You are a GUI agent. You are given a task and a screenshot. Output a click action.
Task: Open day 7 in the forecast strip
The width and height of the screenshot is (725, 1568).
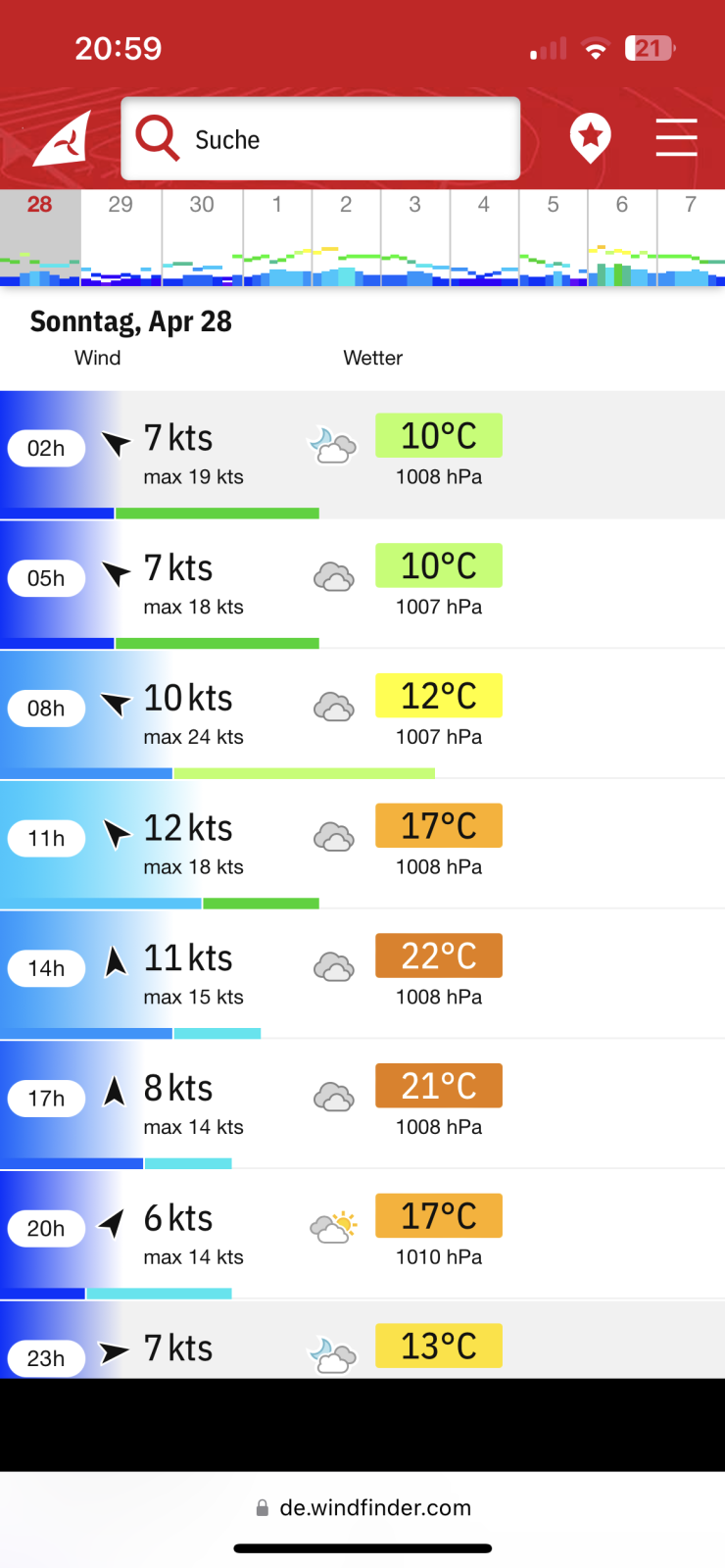tap(691, 235)
